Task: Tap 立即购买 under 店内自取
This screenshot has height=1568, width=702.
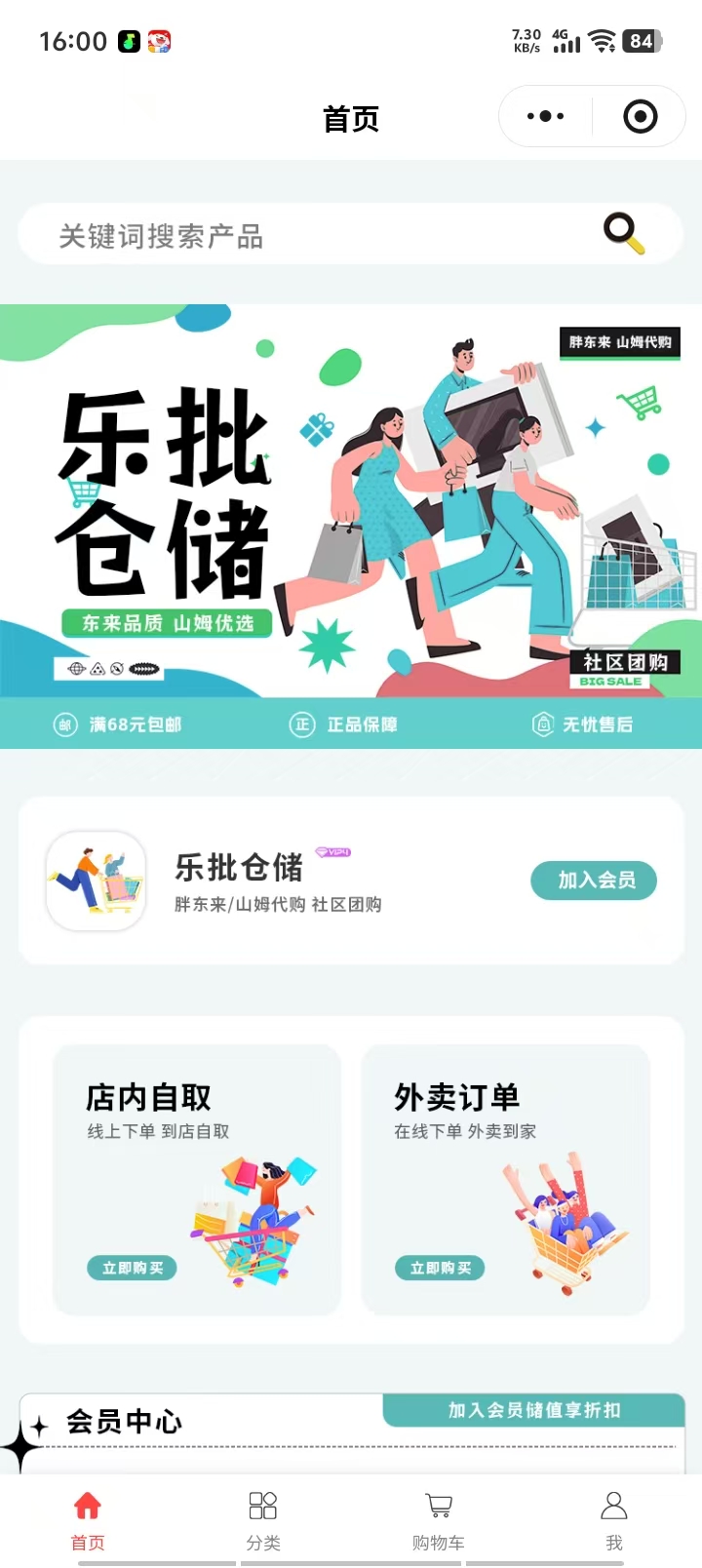Action: click(x=133, y=1268)
